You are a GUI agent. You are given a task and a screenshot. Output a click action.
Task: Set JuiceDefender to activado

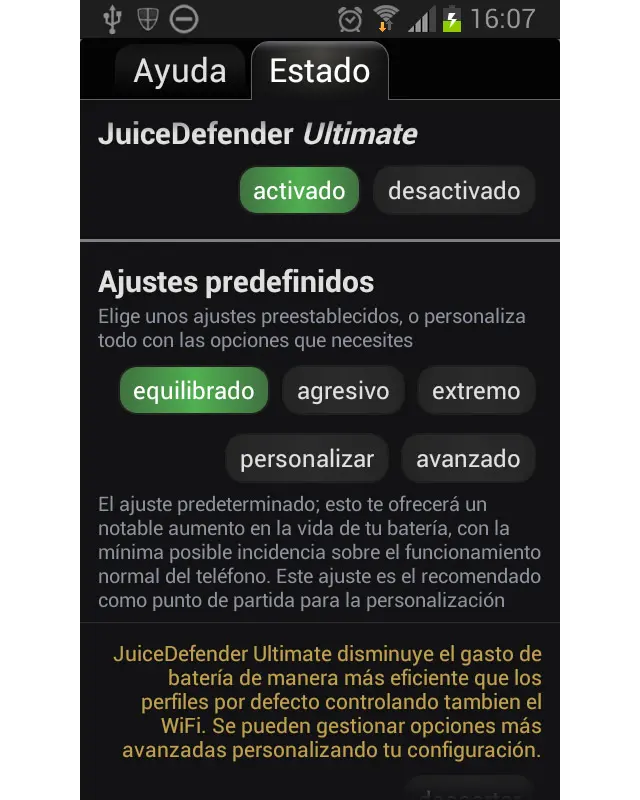[x=299, y=190]
